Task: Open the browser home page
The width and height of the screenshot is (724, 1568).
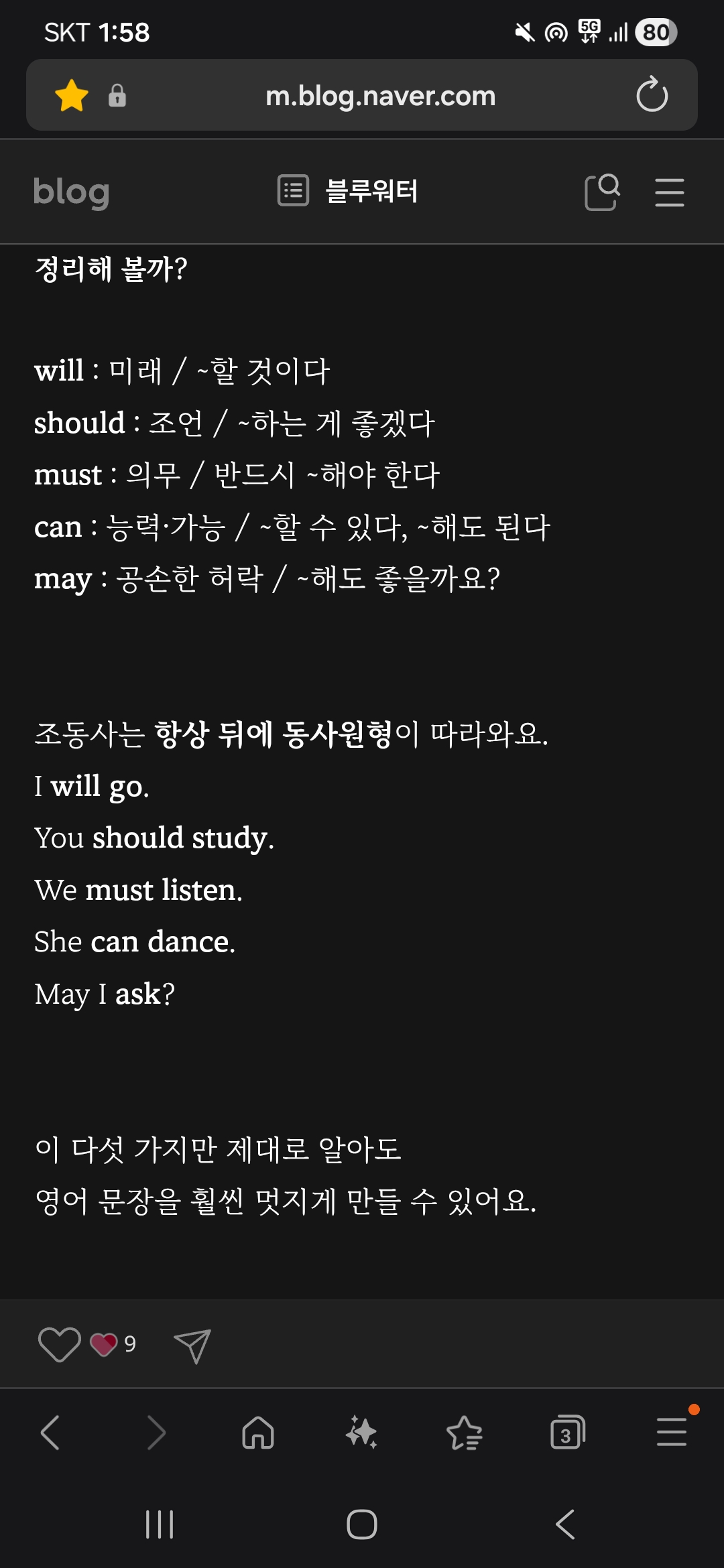Action: (x=258, y=1433)
